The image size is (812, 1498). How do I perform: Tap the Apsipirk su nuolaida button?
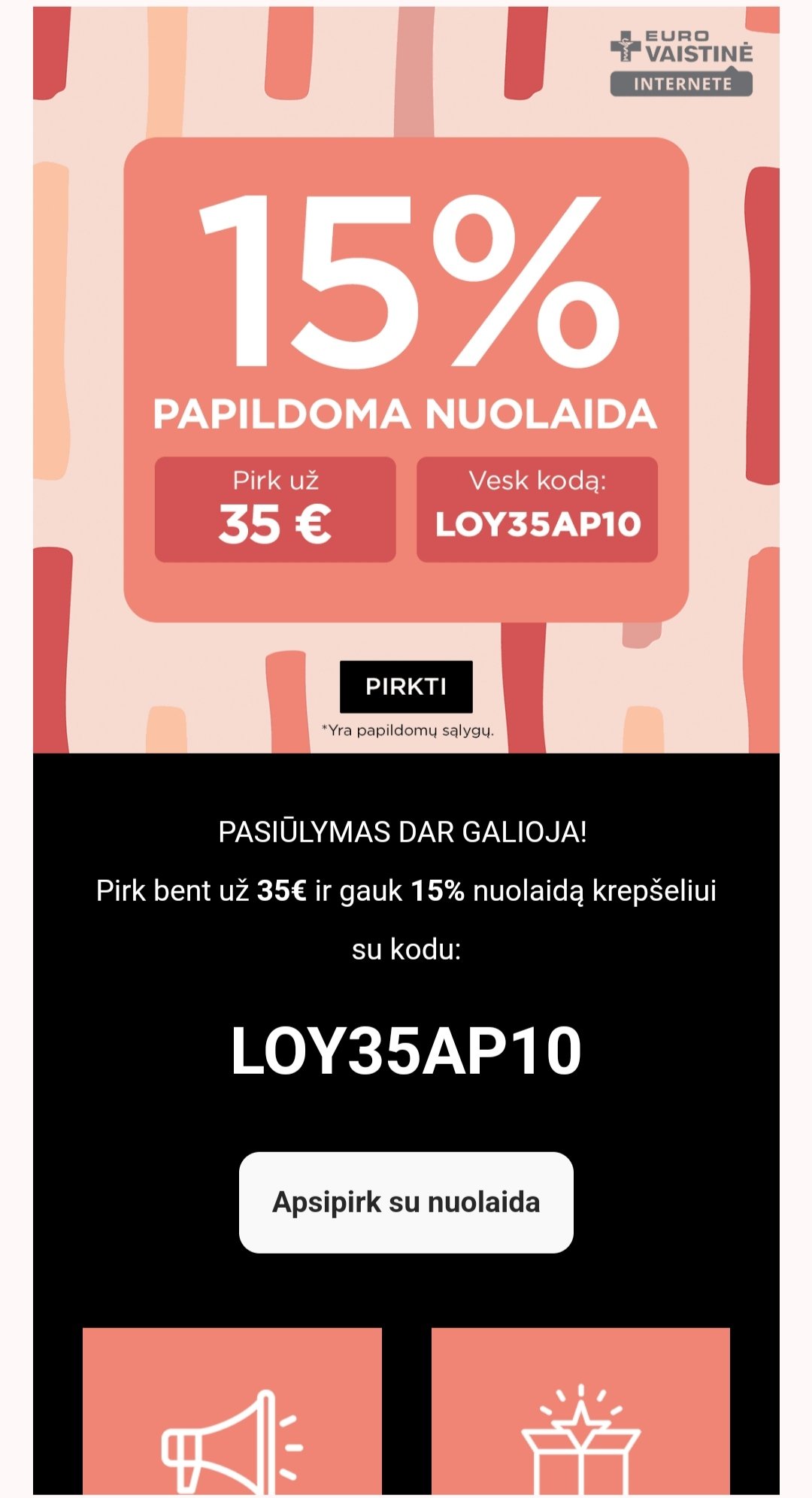click(406, 1202)
